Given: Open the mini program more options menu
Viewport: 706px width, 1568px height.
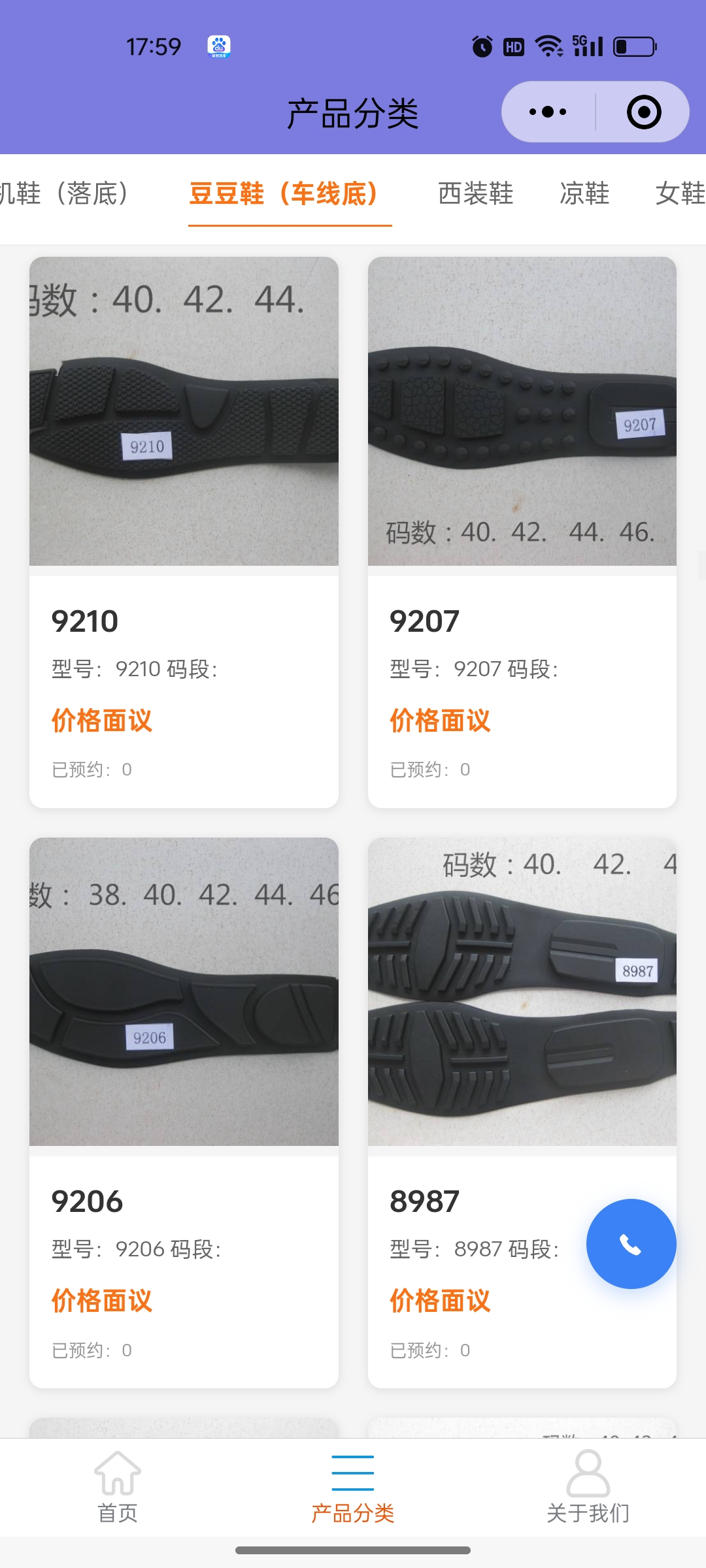Looking at the screenshot, I should pyautogui.click(x=548, y=112).
